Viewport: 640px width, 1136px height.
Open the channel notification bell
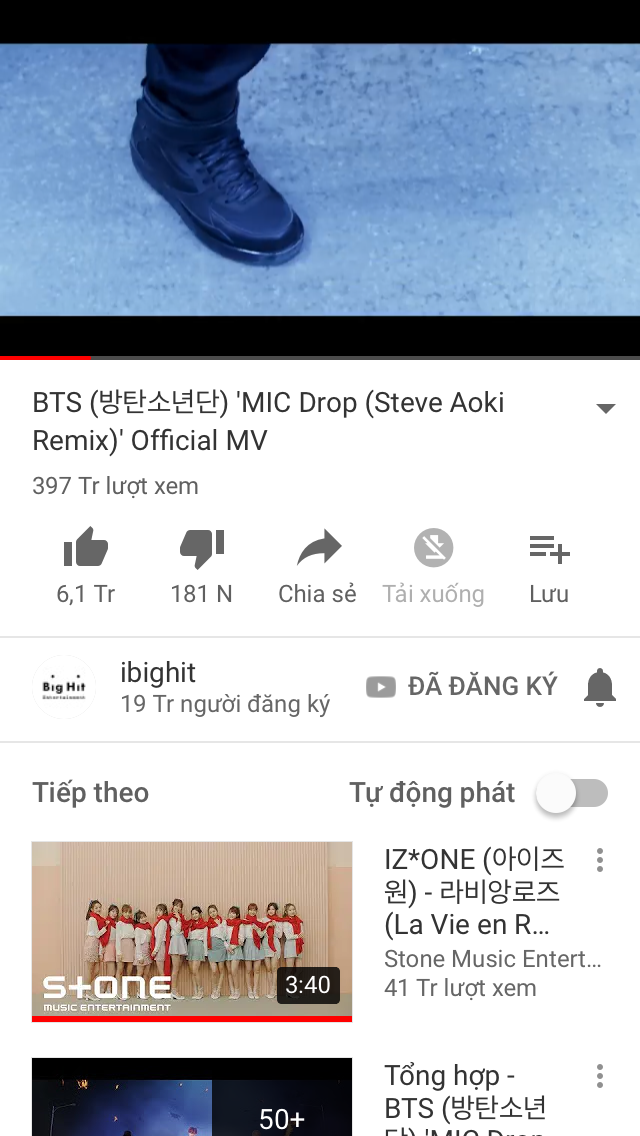pyautogui.click(x=600, y=688)
